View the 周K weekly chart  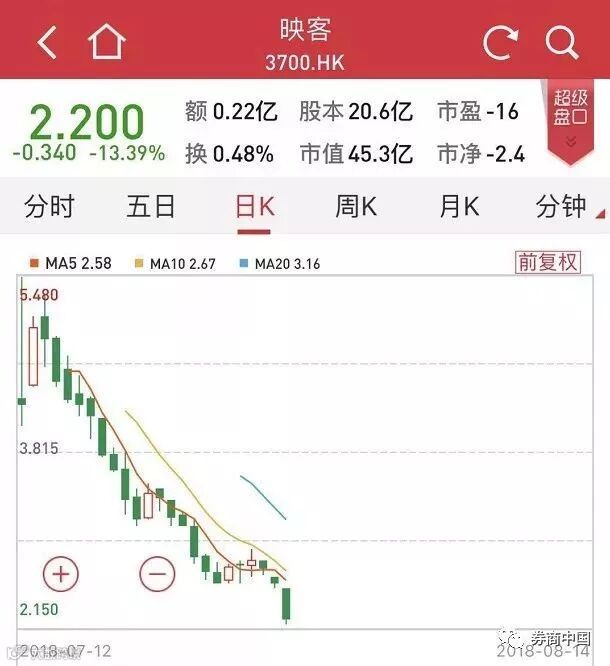coord(356,207)
